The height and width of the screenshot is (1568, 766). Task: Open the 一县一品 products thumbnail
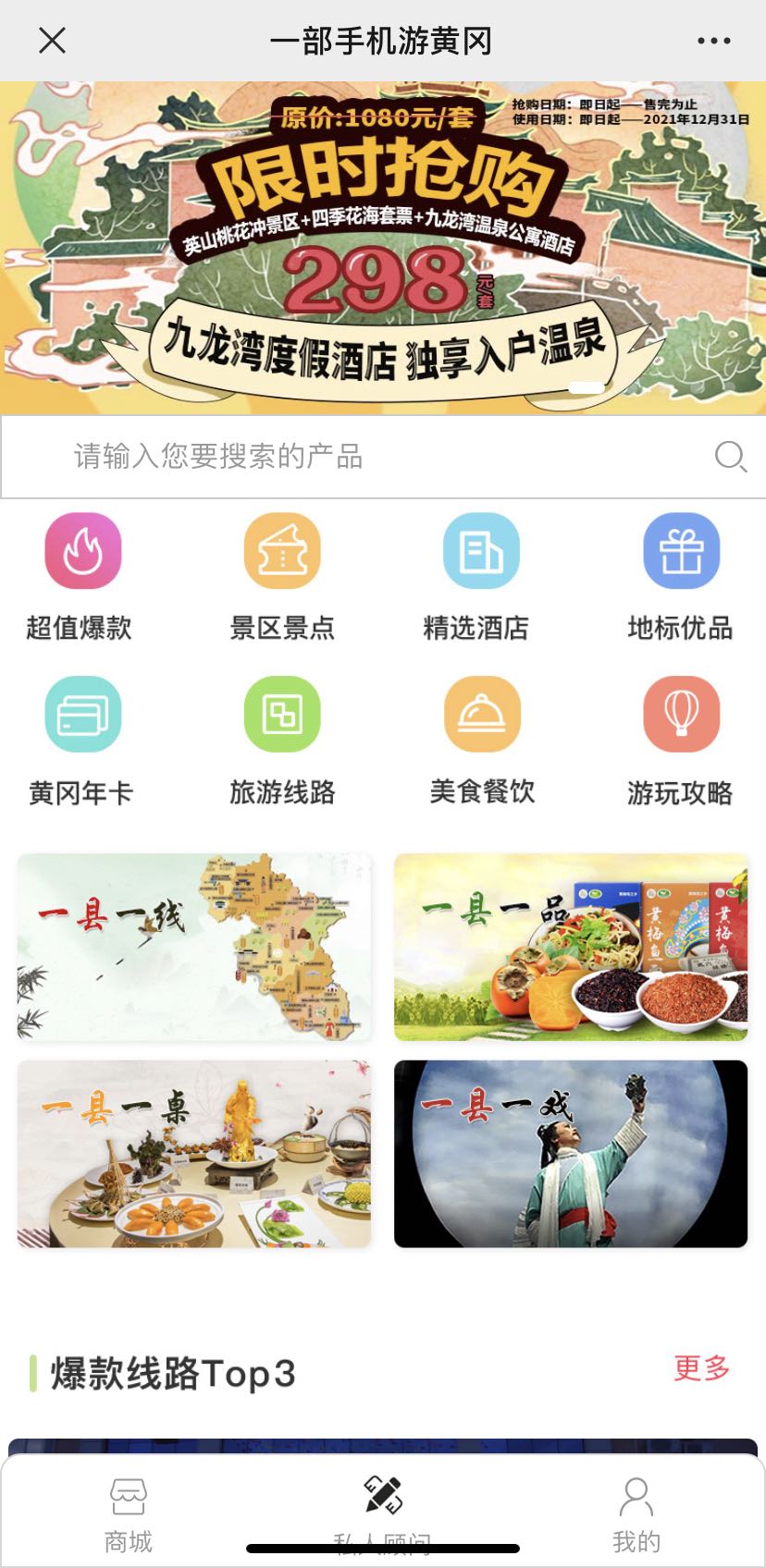571,947
